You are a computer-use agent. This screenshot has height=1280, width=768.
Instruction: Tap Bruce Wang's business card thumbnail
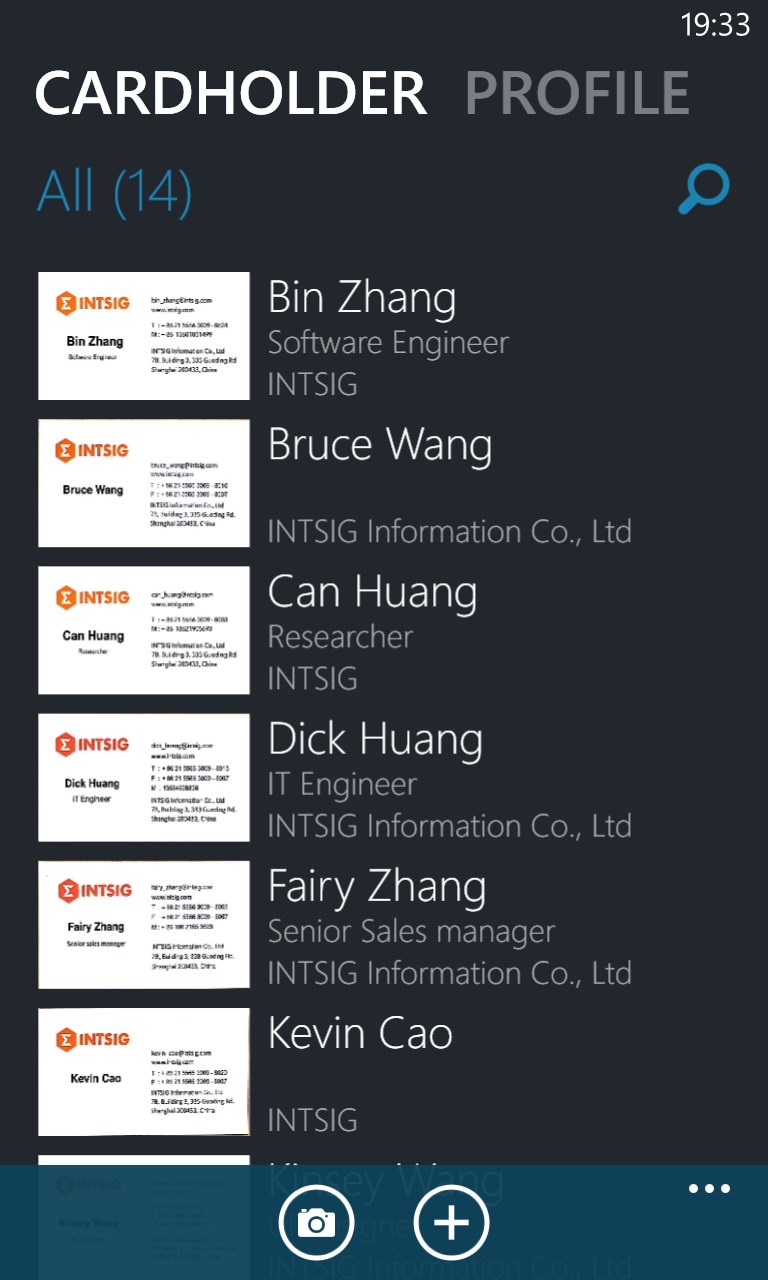coord(143,483)
